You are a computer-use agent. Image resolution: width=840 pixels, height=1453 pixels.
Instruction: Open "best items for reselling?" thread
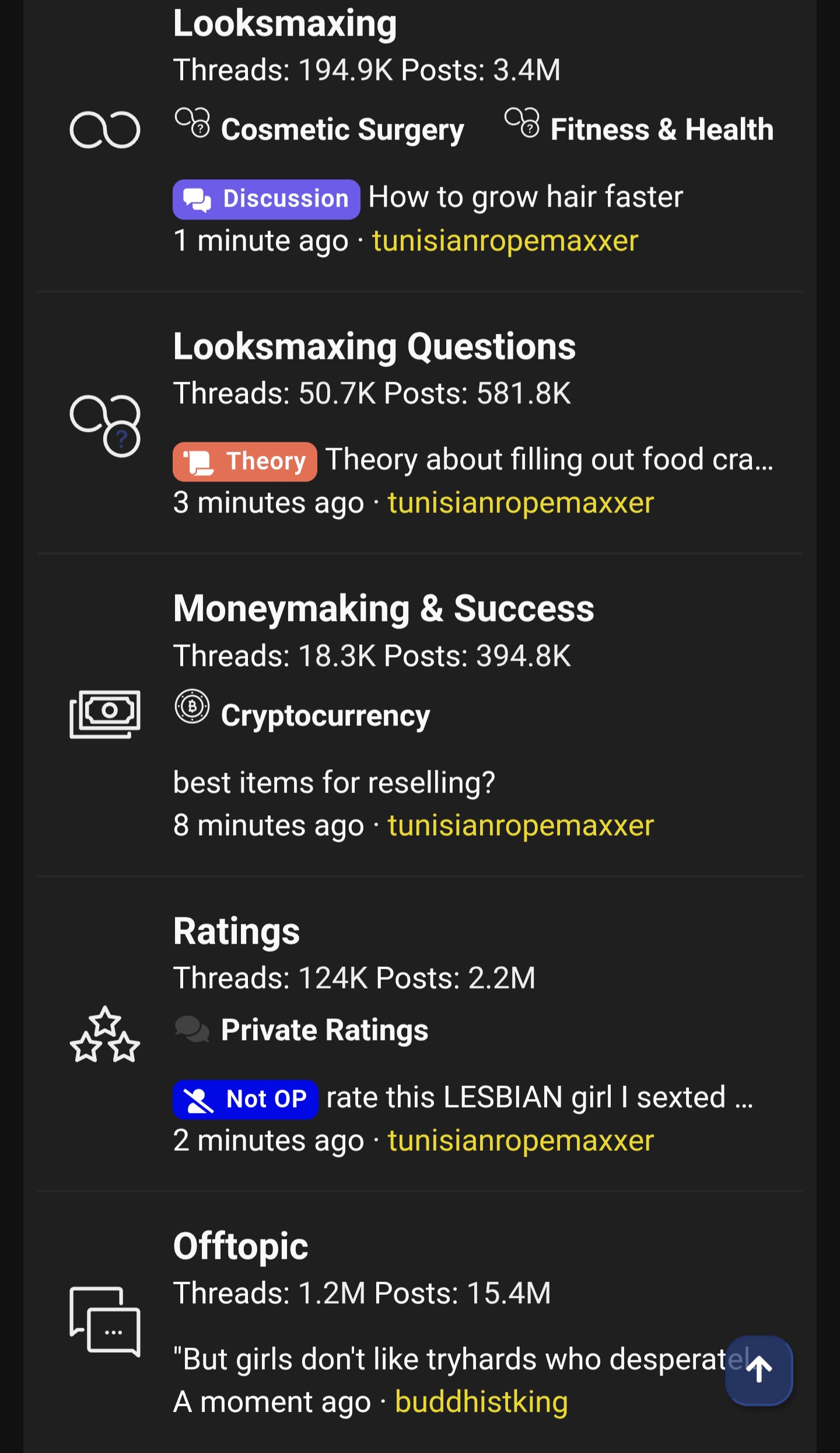pyautogui.click(x=334, y=783)
